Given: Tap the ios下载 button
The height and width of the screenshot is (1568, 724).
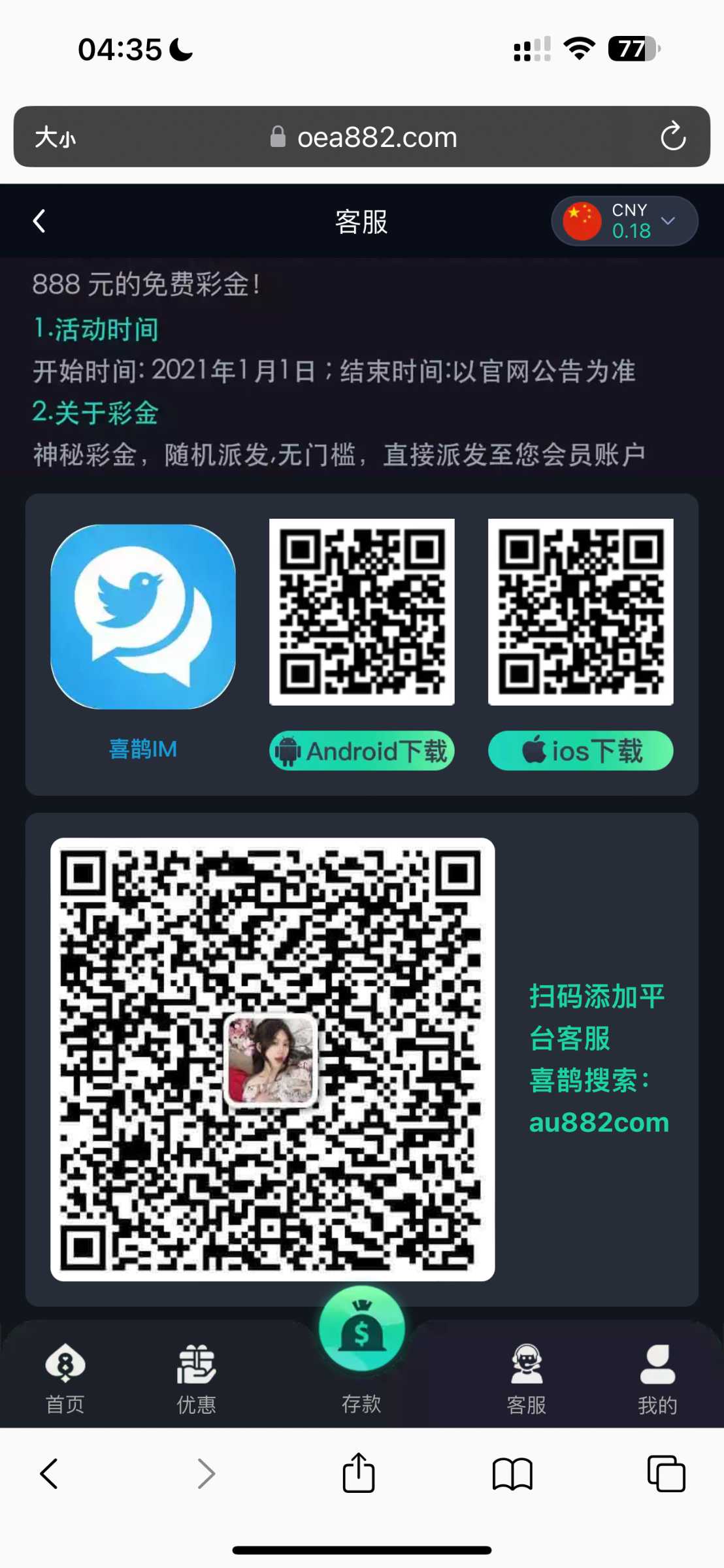Looking at the screenshot, I should pos(580,751).
